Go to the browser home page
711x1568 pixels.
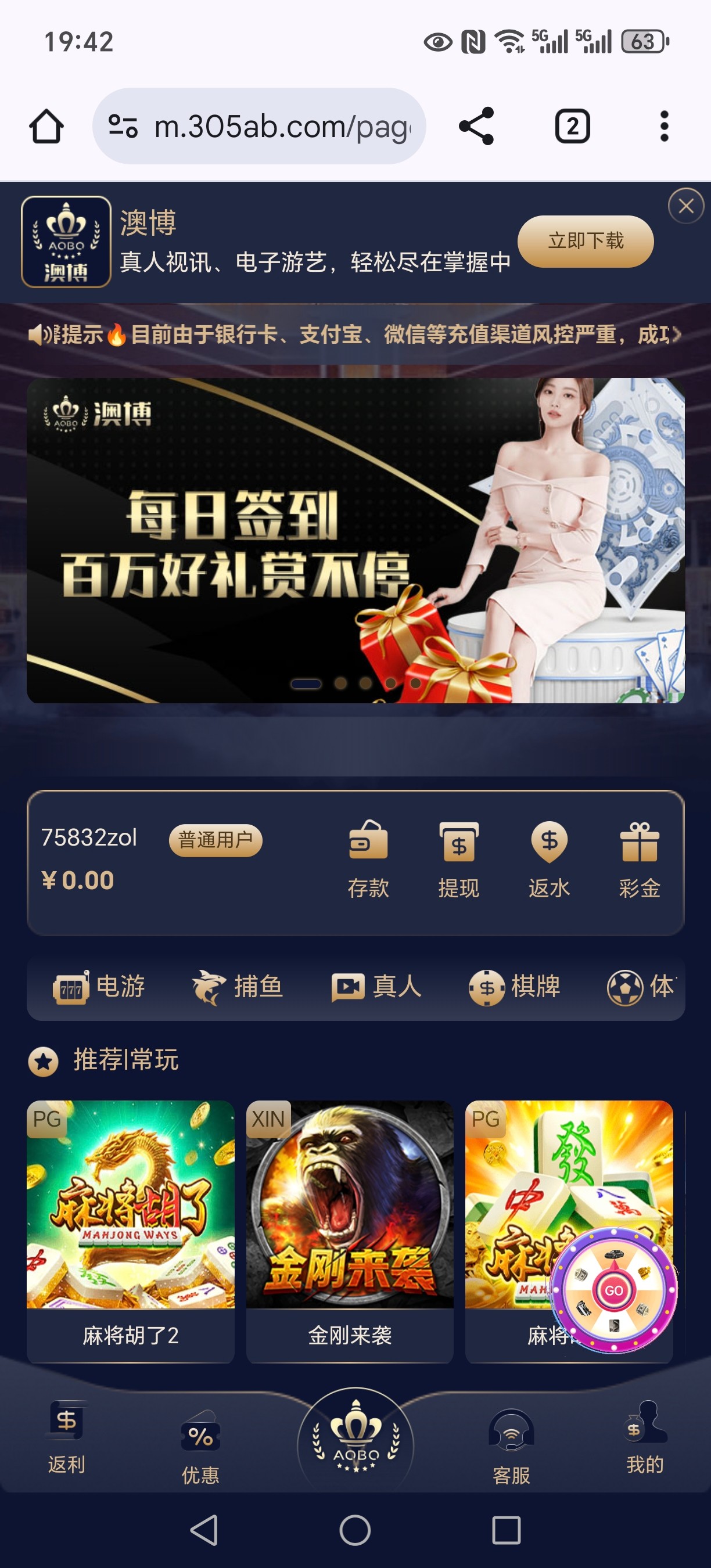[46, 127]
